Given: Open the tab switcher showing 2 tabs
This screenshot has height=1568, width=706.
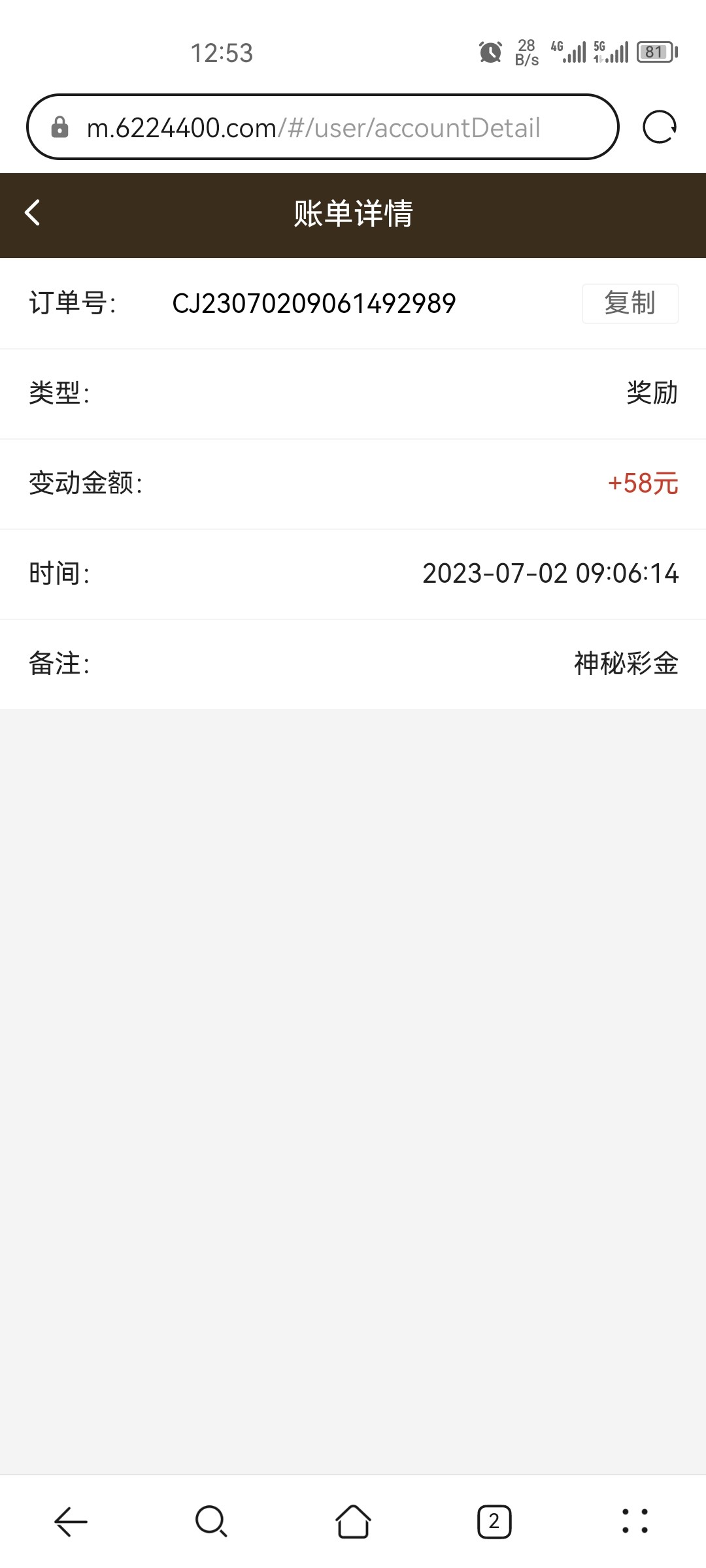Looking at the screenshot, I should pyautogui.click(x=494, y=1522).
